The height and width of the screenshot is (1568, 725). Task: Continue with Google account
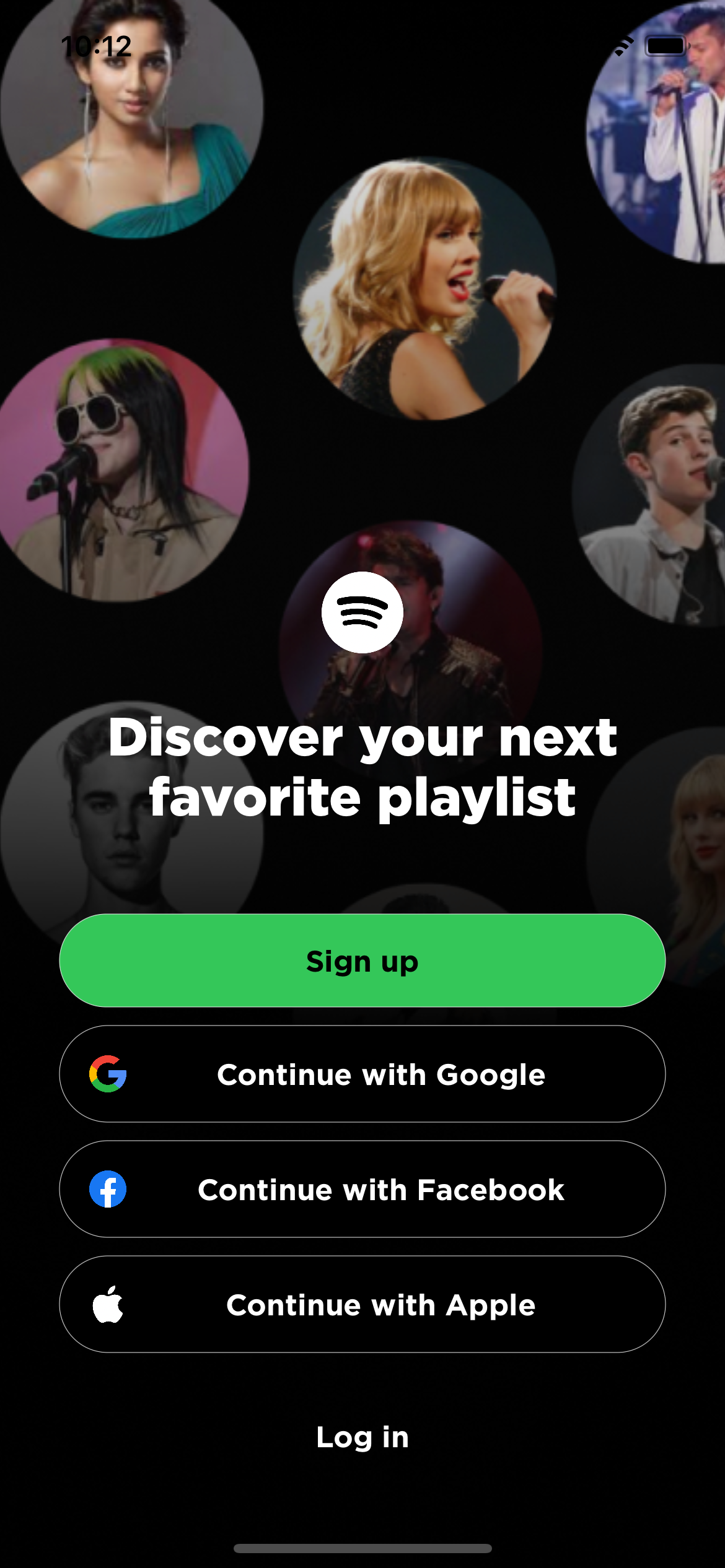tap(362, 1074)
